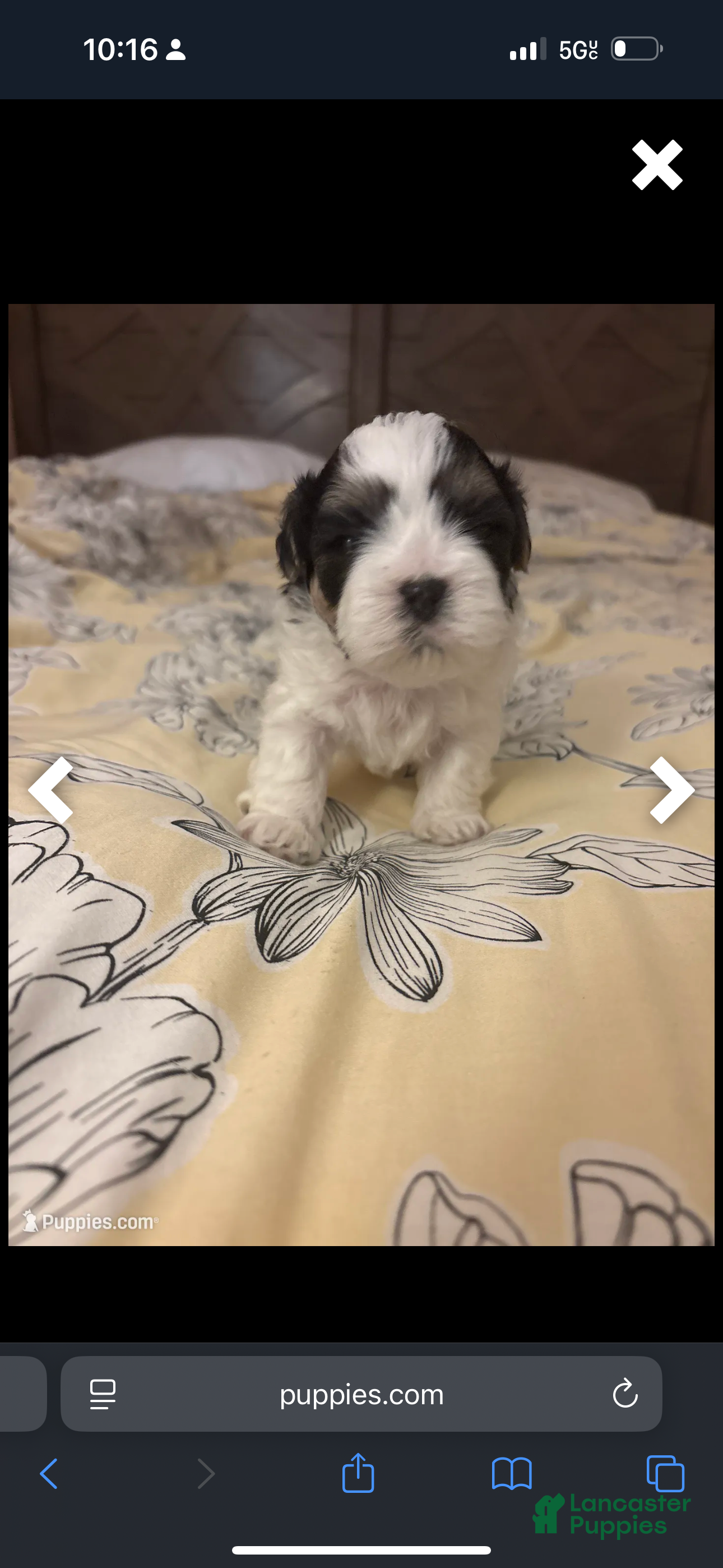
Task: Tap the 10:16 clock in status bar
Action: point(122,49)
